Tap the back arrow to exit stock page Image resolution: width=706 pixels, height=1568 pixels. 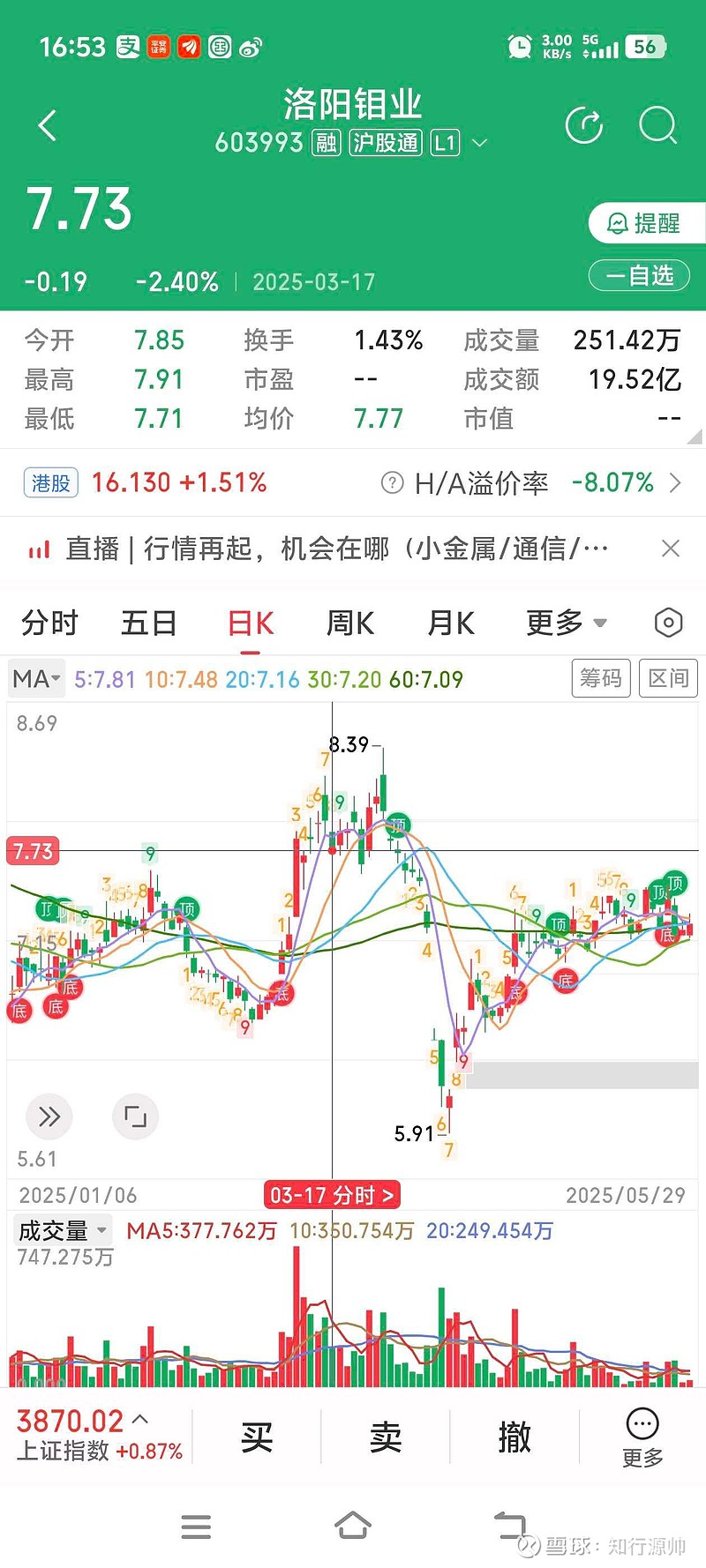pos(46,125)
